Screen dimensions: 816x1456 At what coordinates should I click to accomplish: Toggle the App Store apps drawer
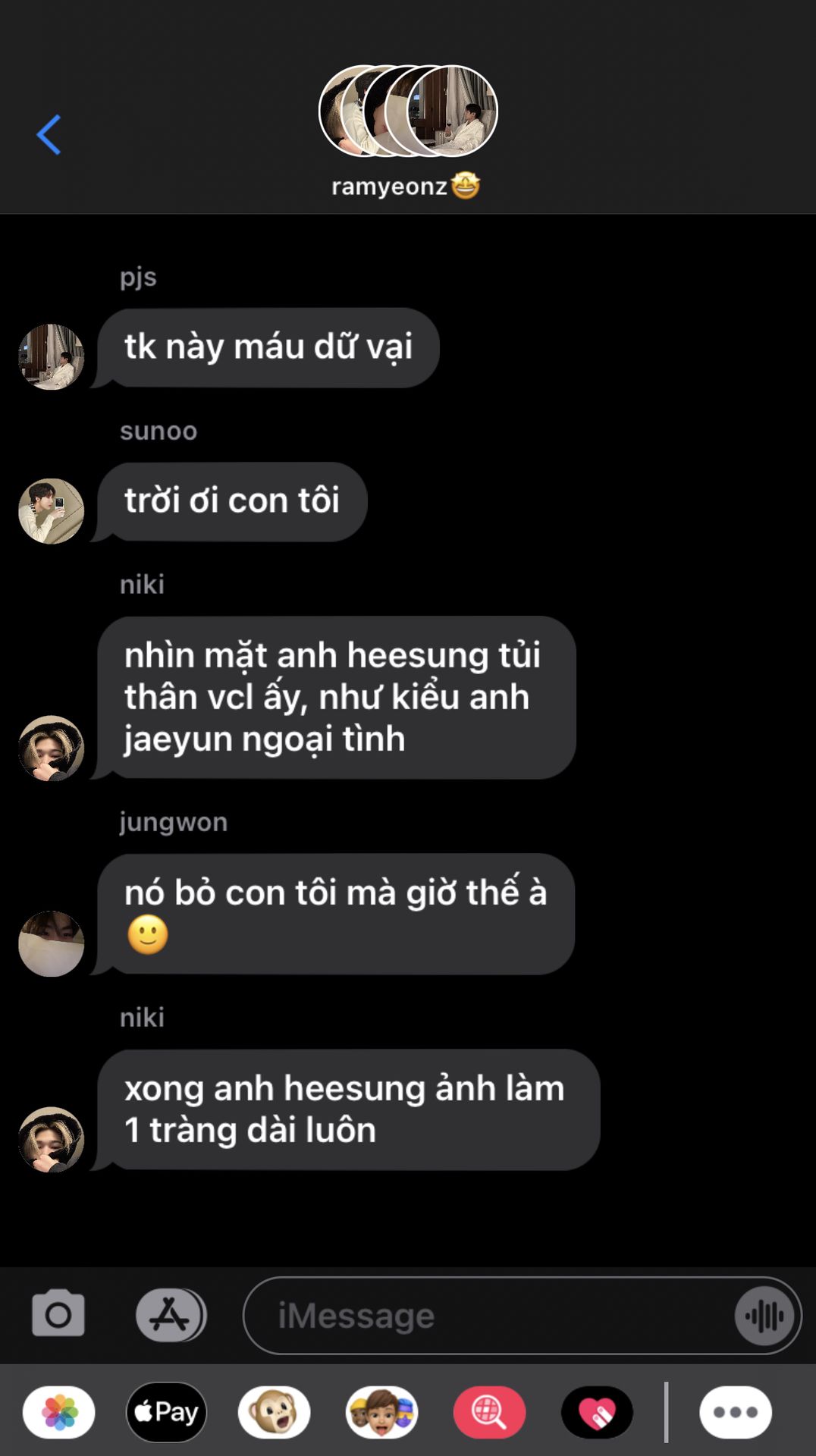pyautogui.click(x=171, y=1314)
